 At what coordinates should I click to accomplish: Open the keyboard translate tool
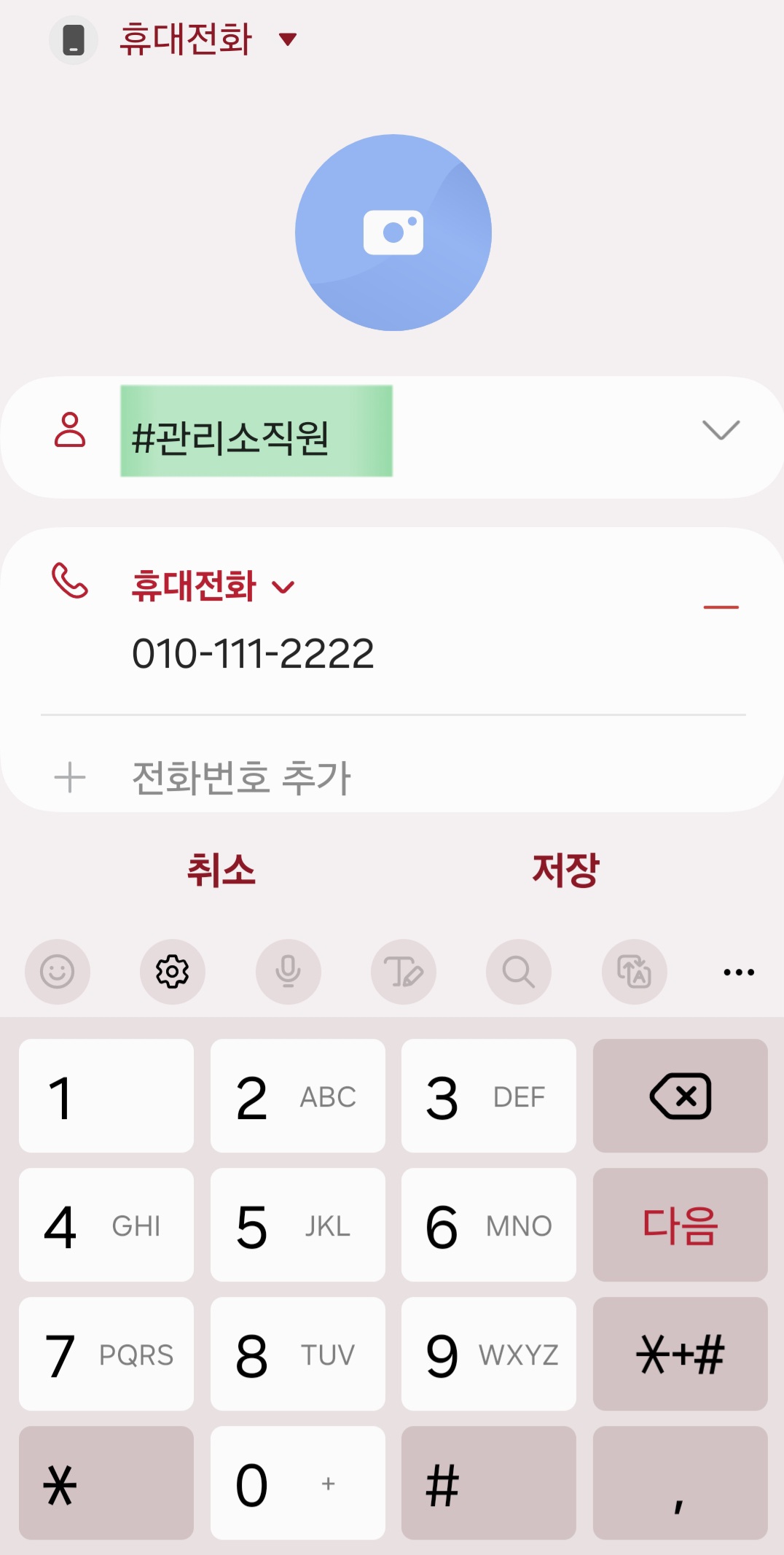(633, 972)
